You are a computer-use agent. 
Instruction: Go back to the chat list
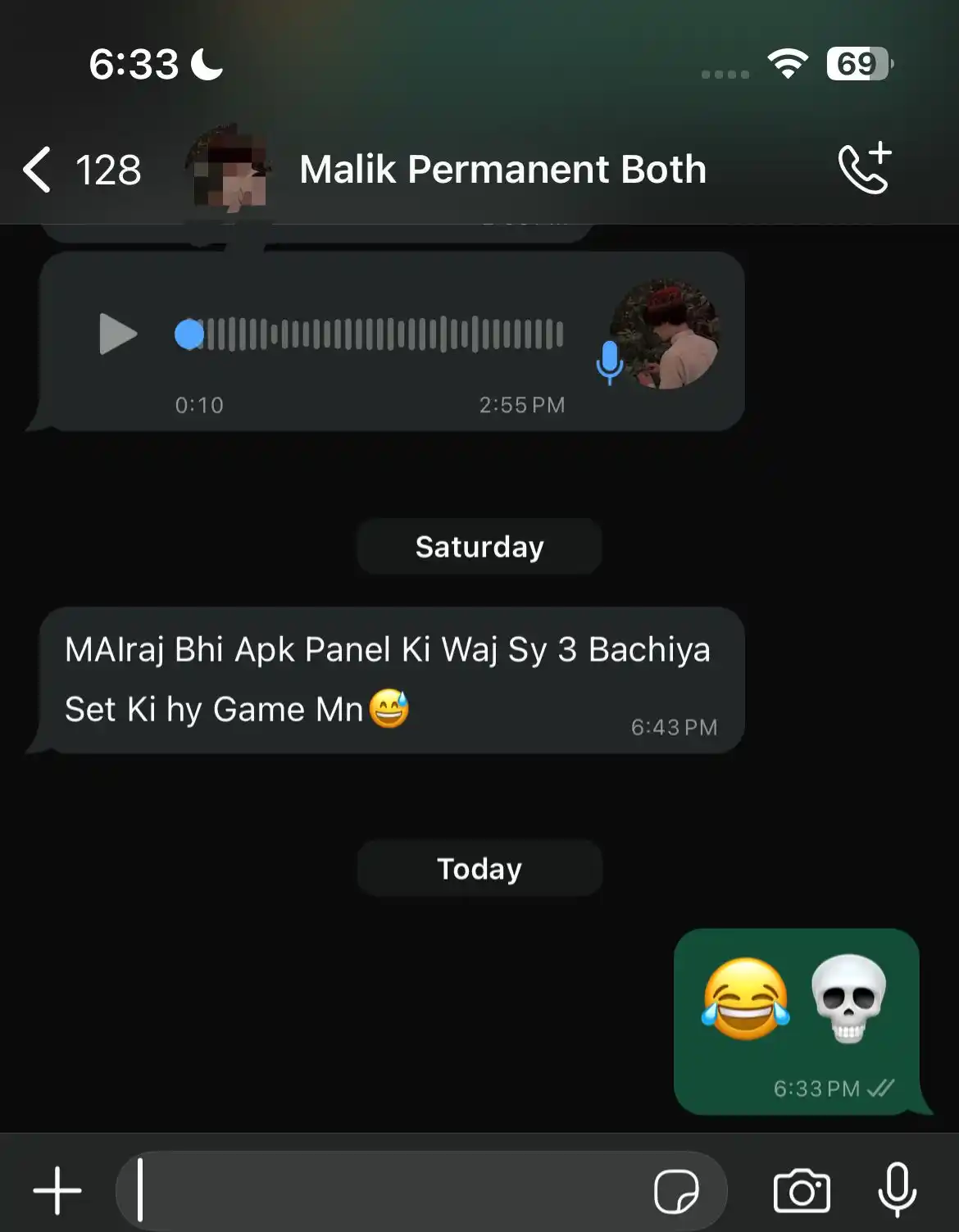(38, 170)
